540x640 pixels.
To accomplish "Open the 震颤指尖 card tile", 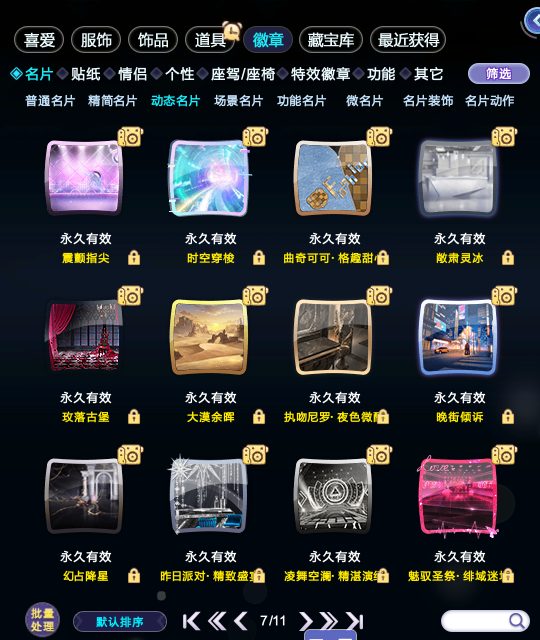I will [x=84, y=178].
